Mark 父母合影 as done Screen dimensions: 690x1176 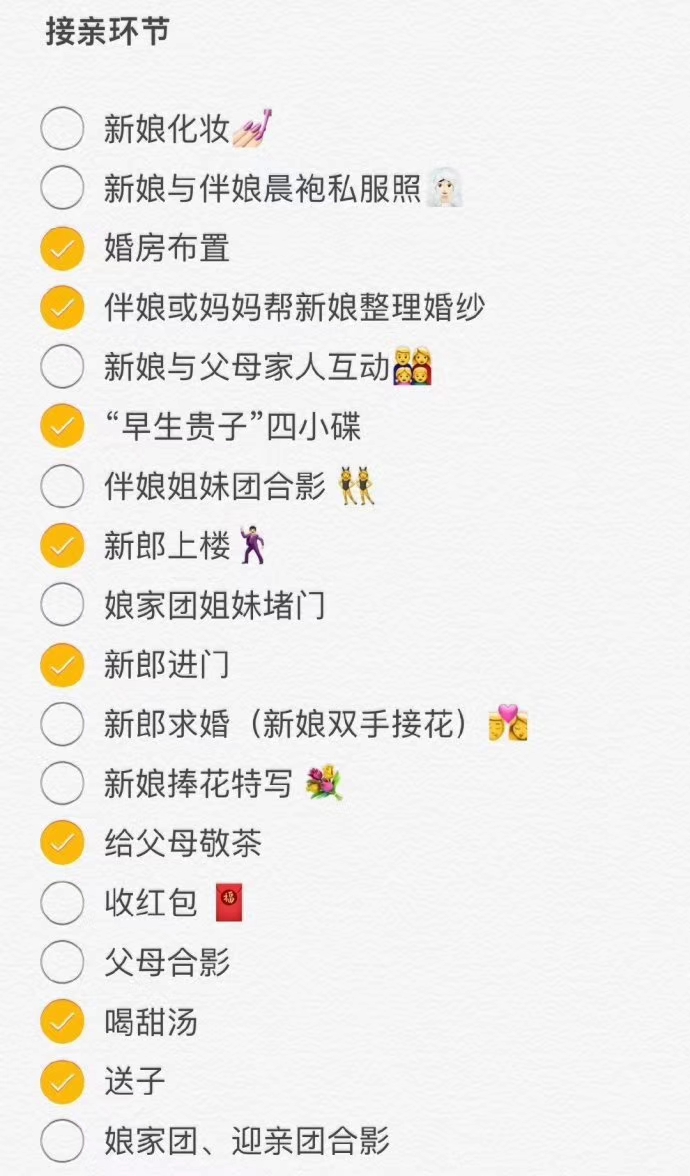tap(62, 962)
